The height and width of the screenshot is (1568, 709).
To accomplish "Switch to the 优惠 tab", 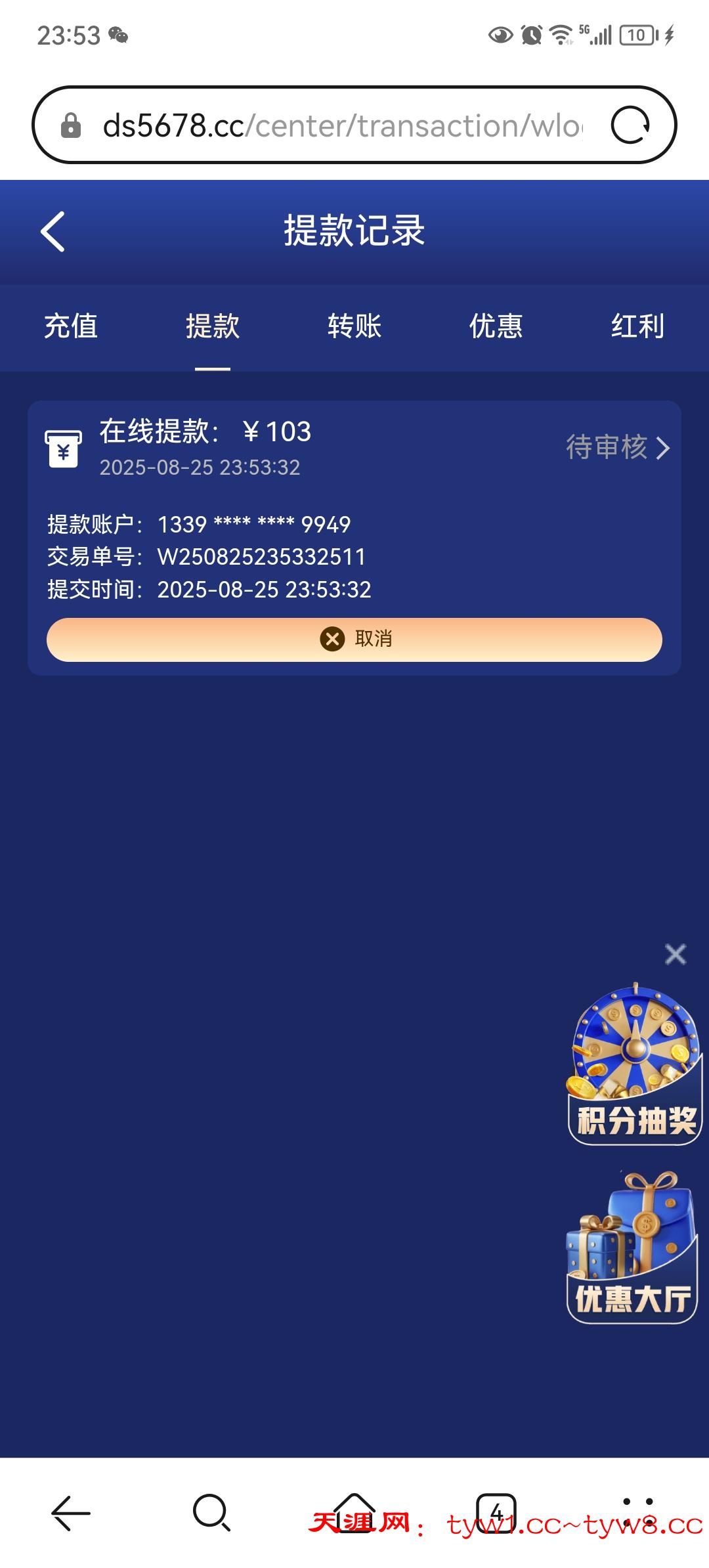I will click(496, 326).
